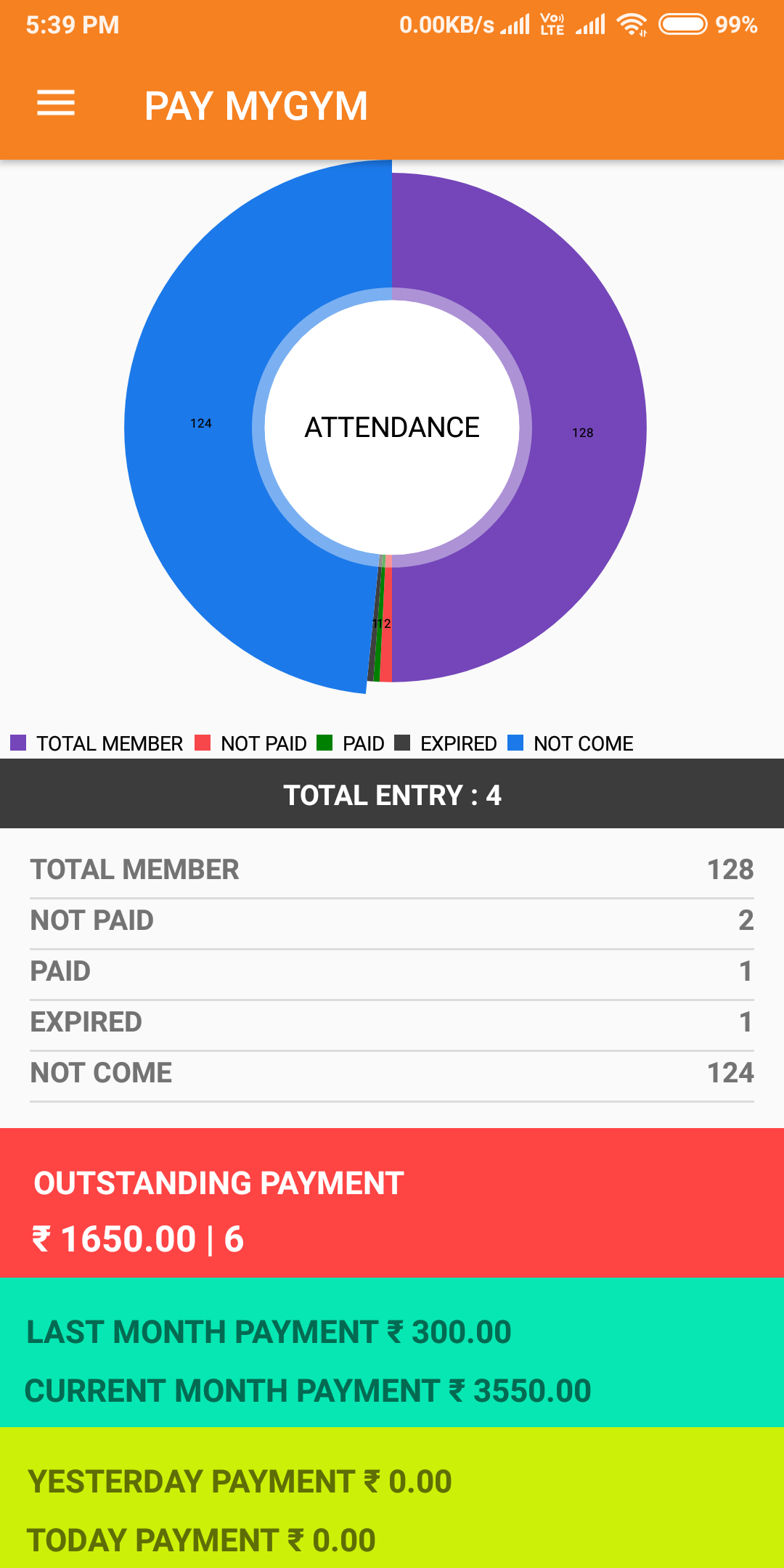Open the yesterday and today payment card
This screenshot has height=1568, width=784.
click(x=392, y=1498)
